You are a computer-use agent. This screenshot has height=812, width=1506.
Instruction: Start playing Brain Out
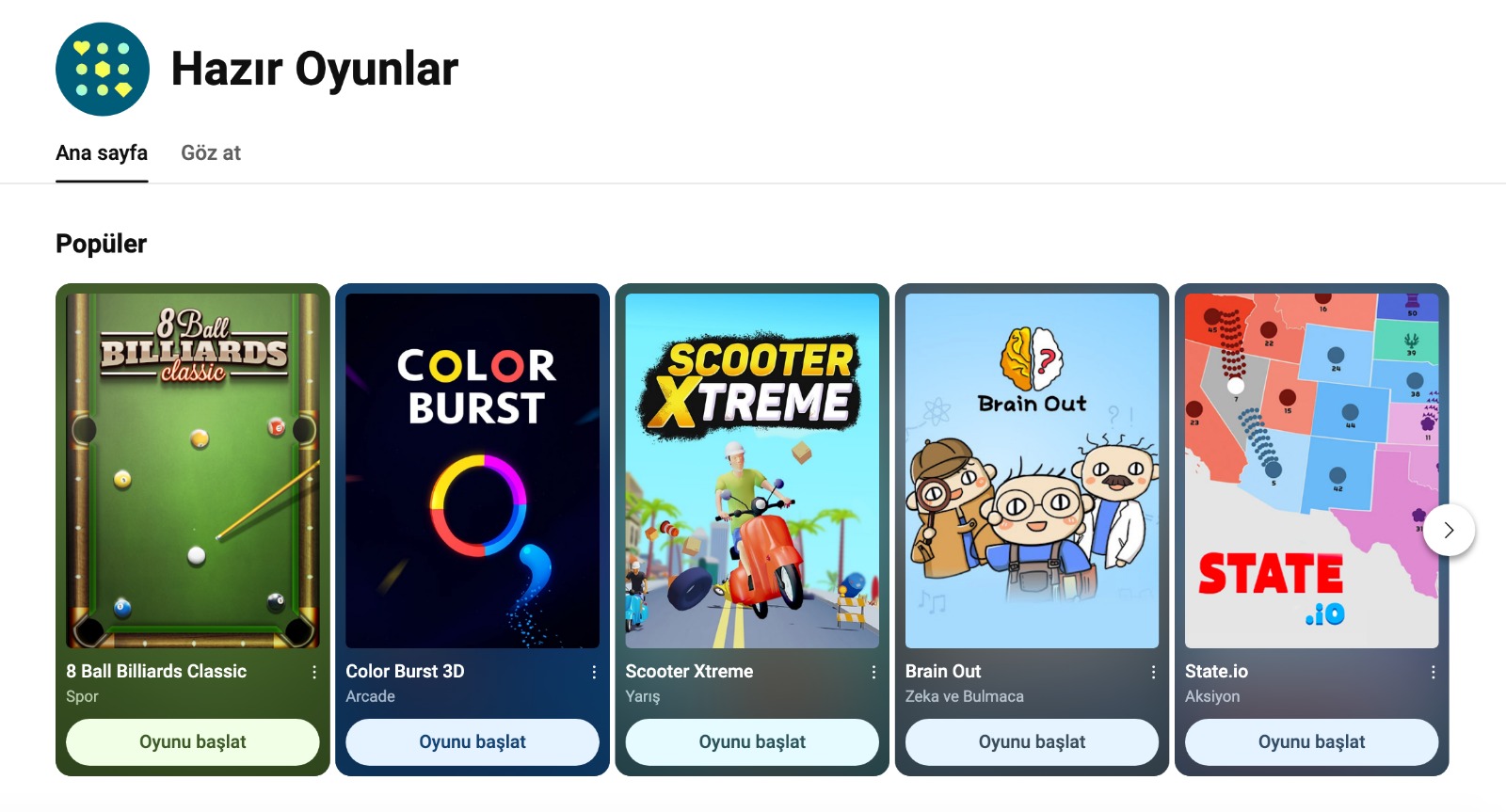(x=1032, y=741)
